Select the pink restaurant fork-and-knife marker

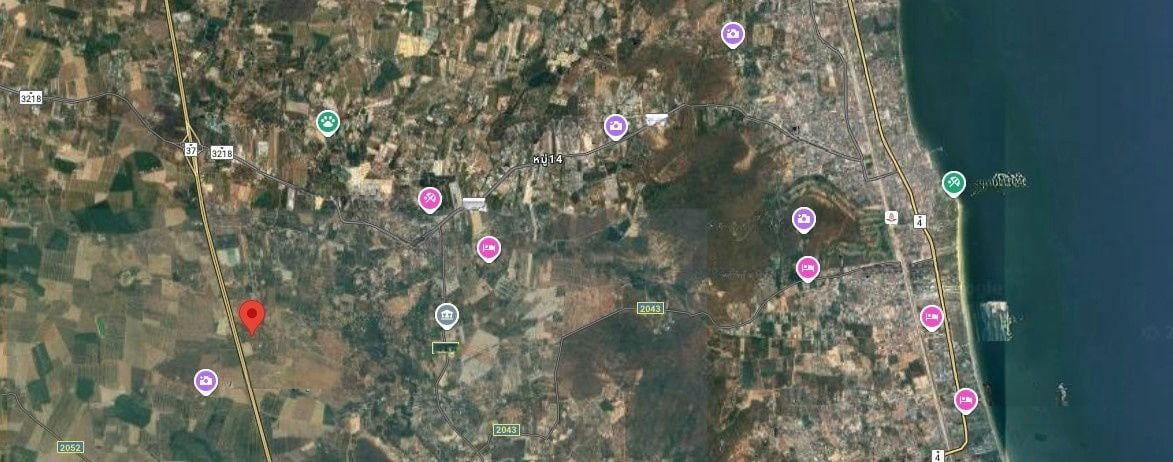[430, 198]
